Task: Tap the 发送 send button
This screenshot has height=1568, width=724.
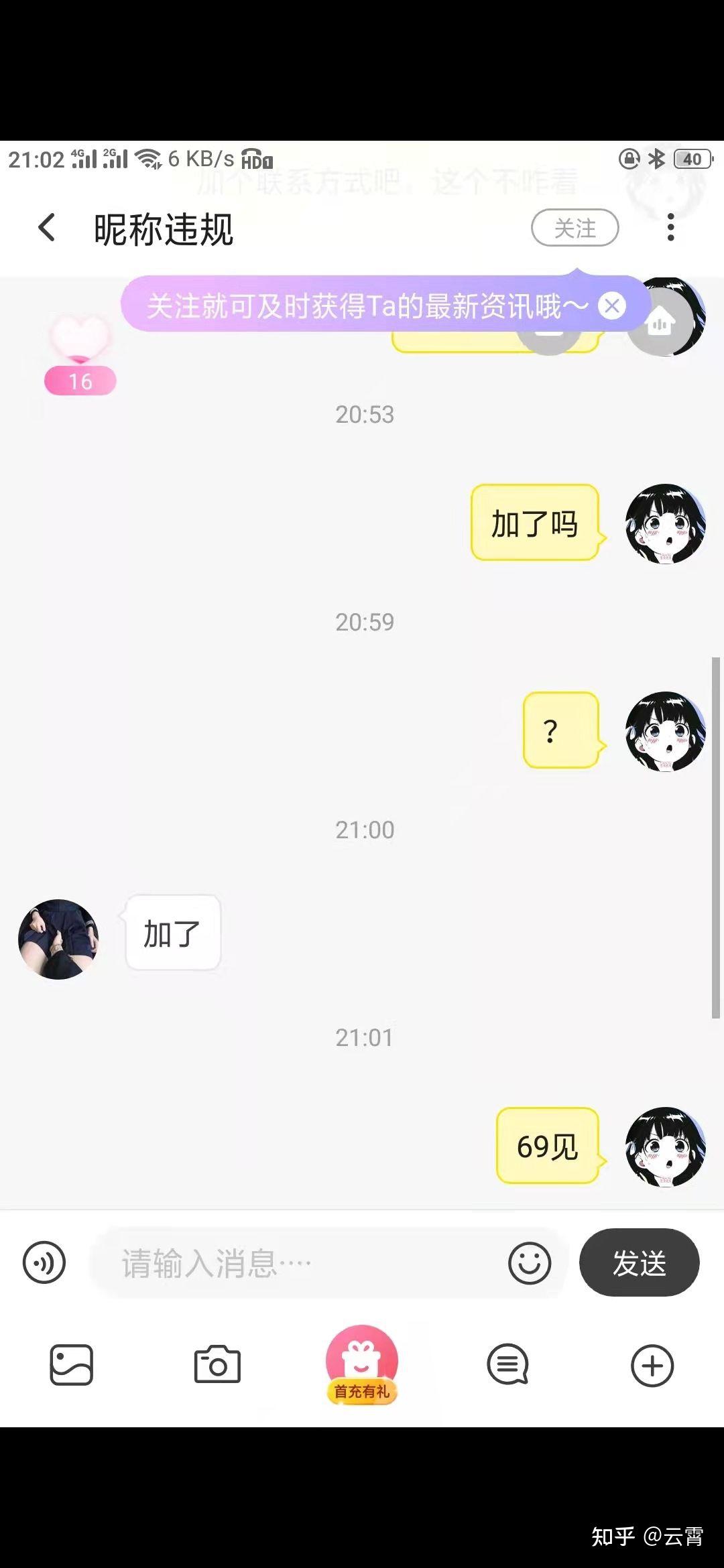Action: point(640,1262)
